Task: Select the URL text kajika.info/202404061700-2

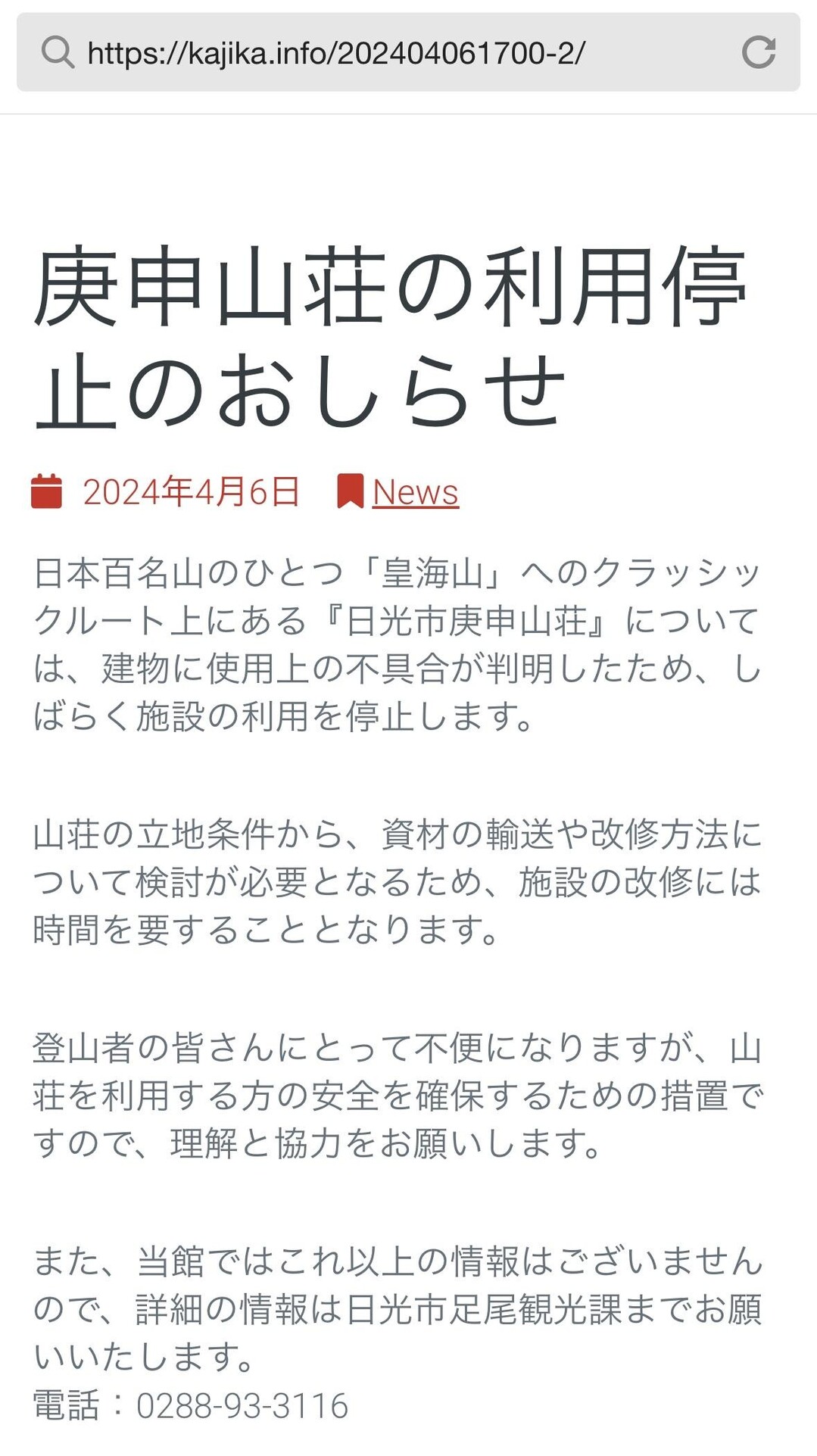Action: 335,53
